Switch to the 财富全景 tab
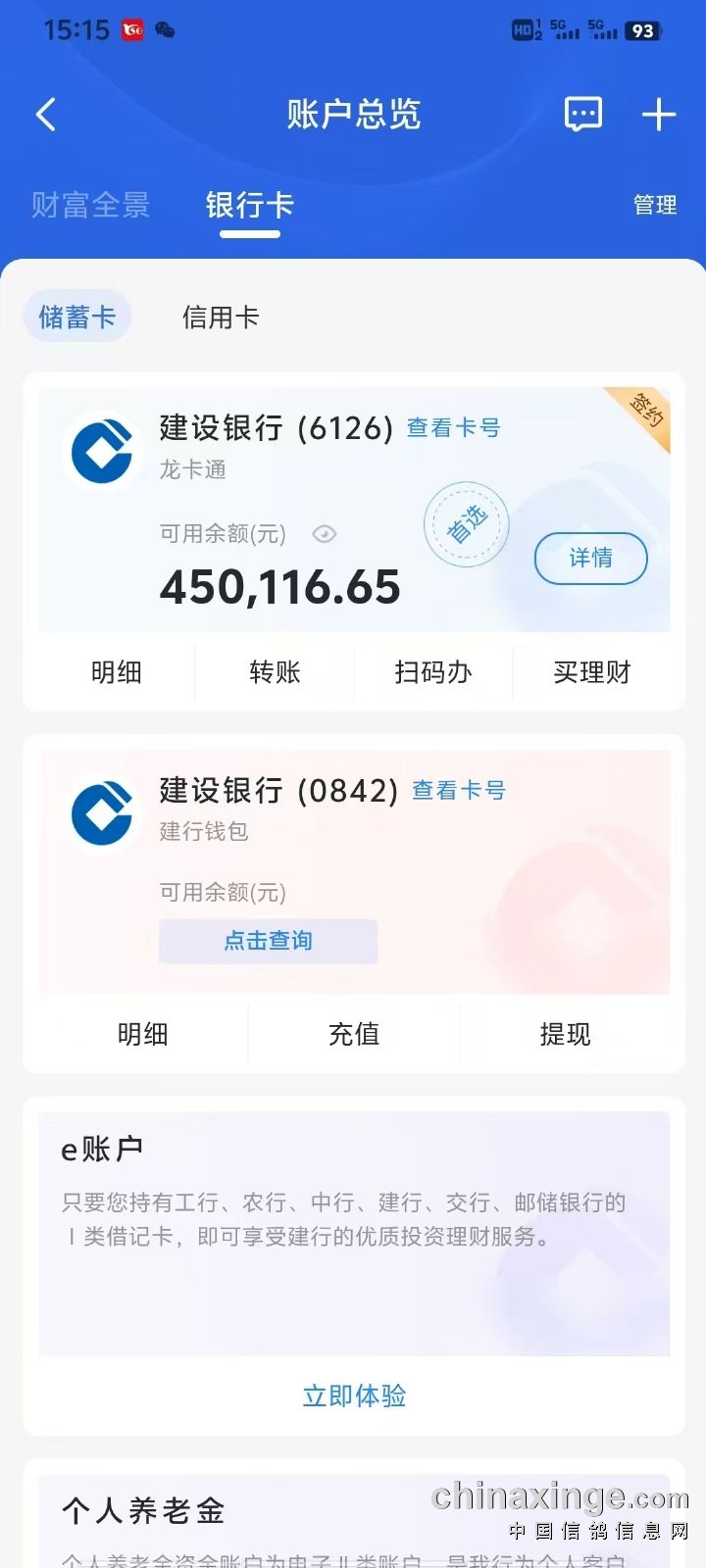Screen dimensions: 706x1568 coord(90,205)
